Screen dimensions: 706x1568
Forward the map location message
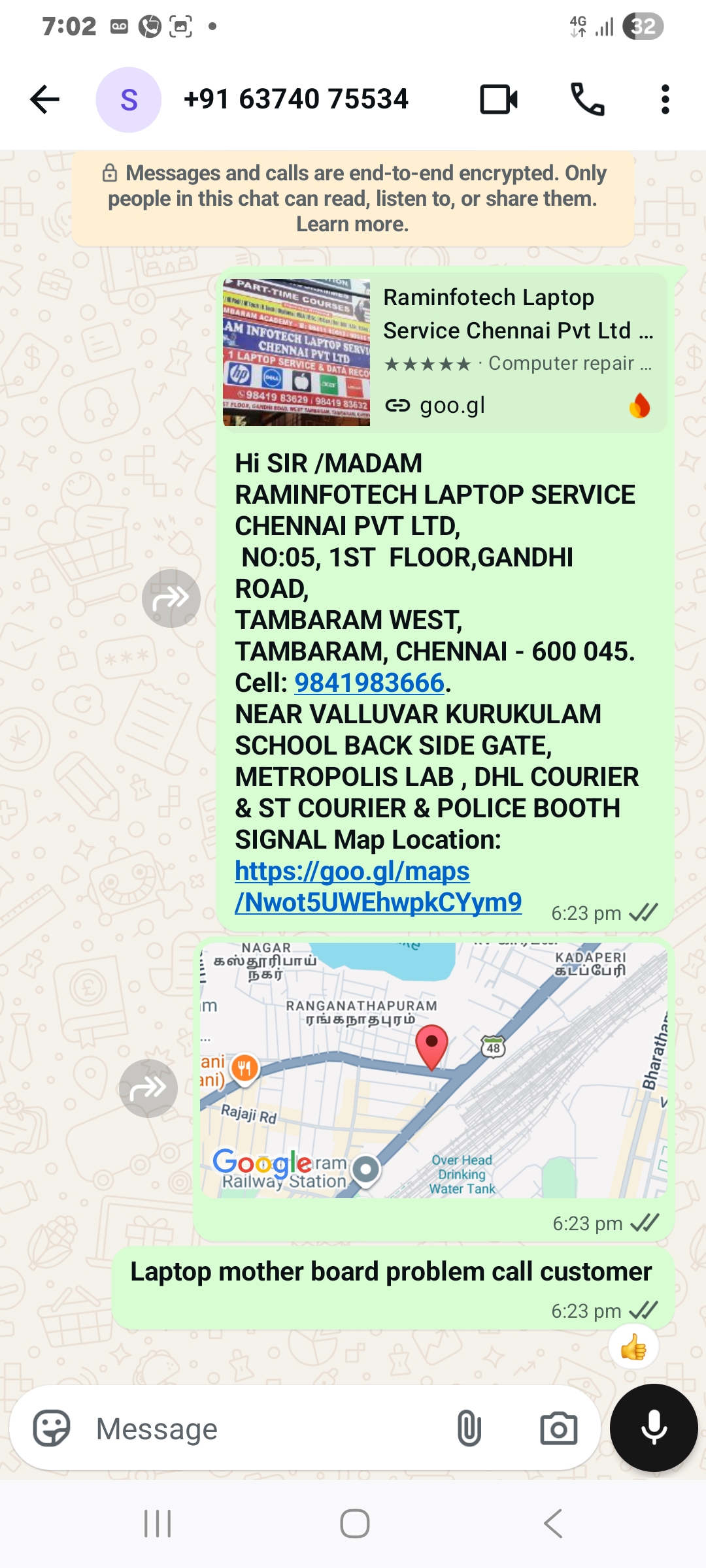[148, 1088]
